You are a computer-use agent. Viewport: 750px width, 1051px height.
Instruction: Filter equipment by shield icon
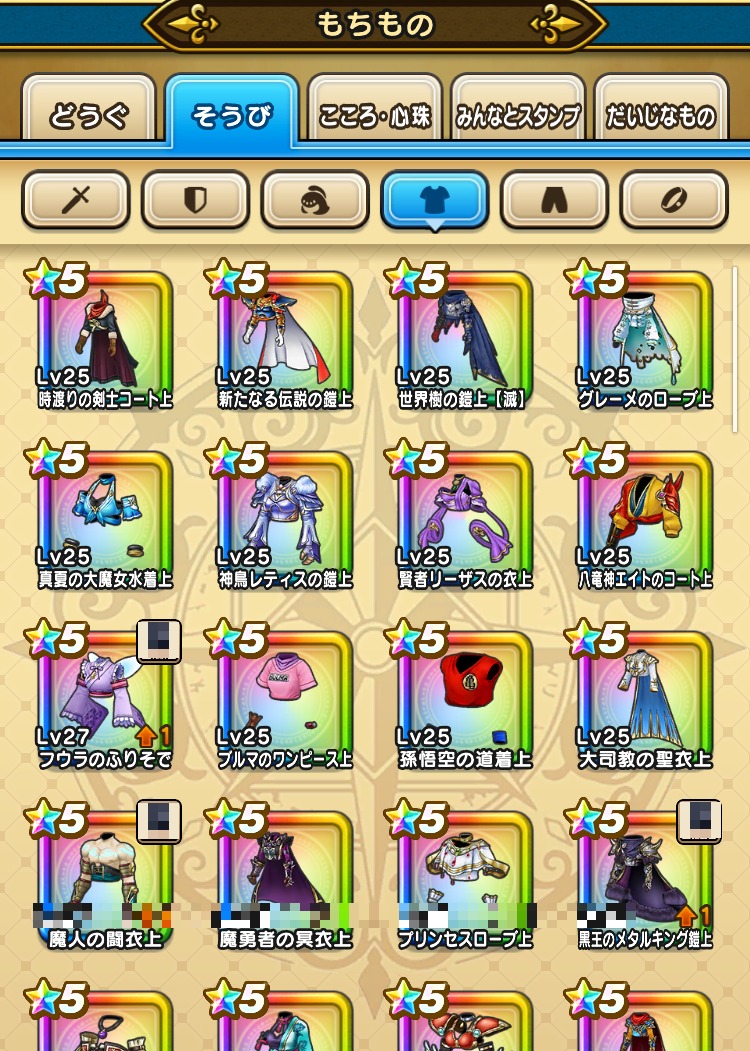(x=195, y=200)
